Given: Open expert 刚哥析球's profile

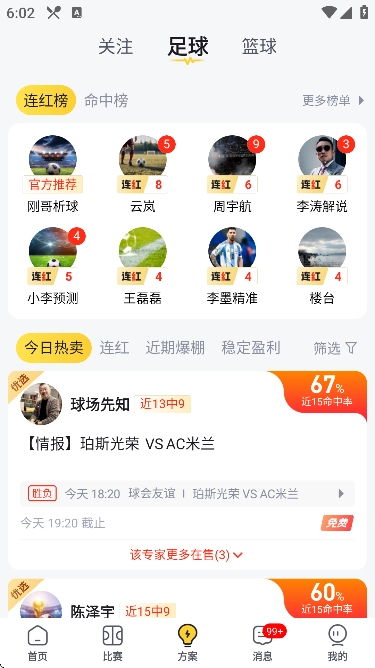Looking at the screenshot, I should coord(53,174).
